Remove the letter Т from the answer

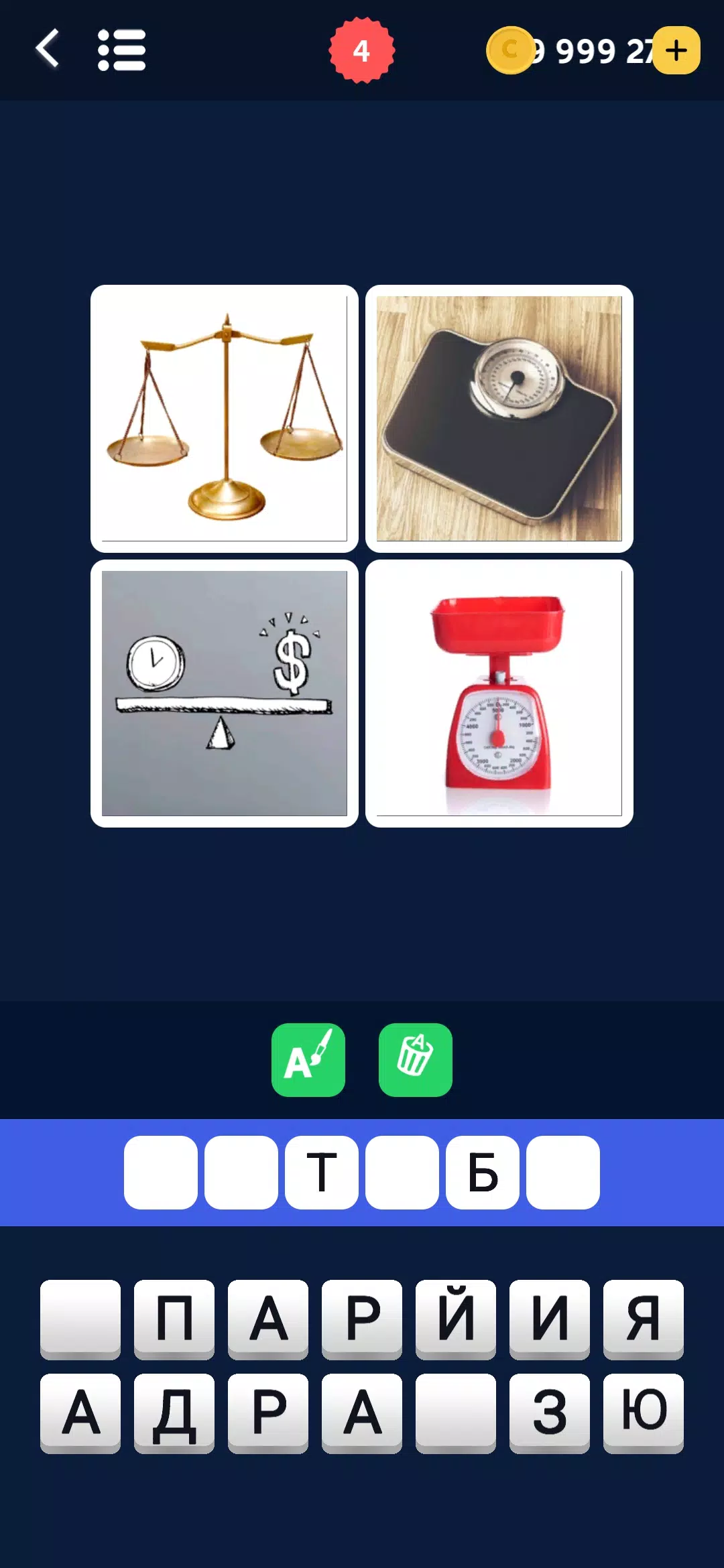tap(322, 1173)
